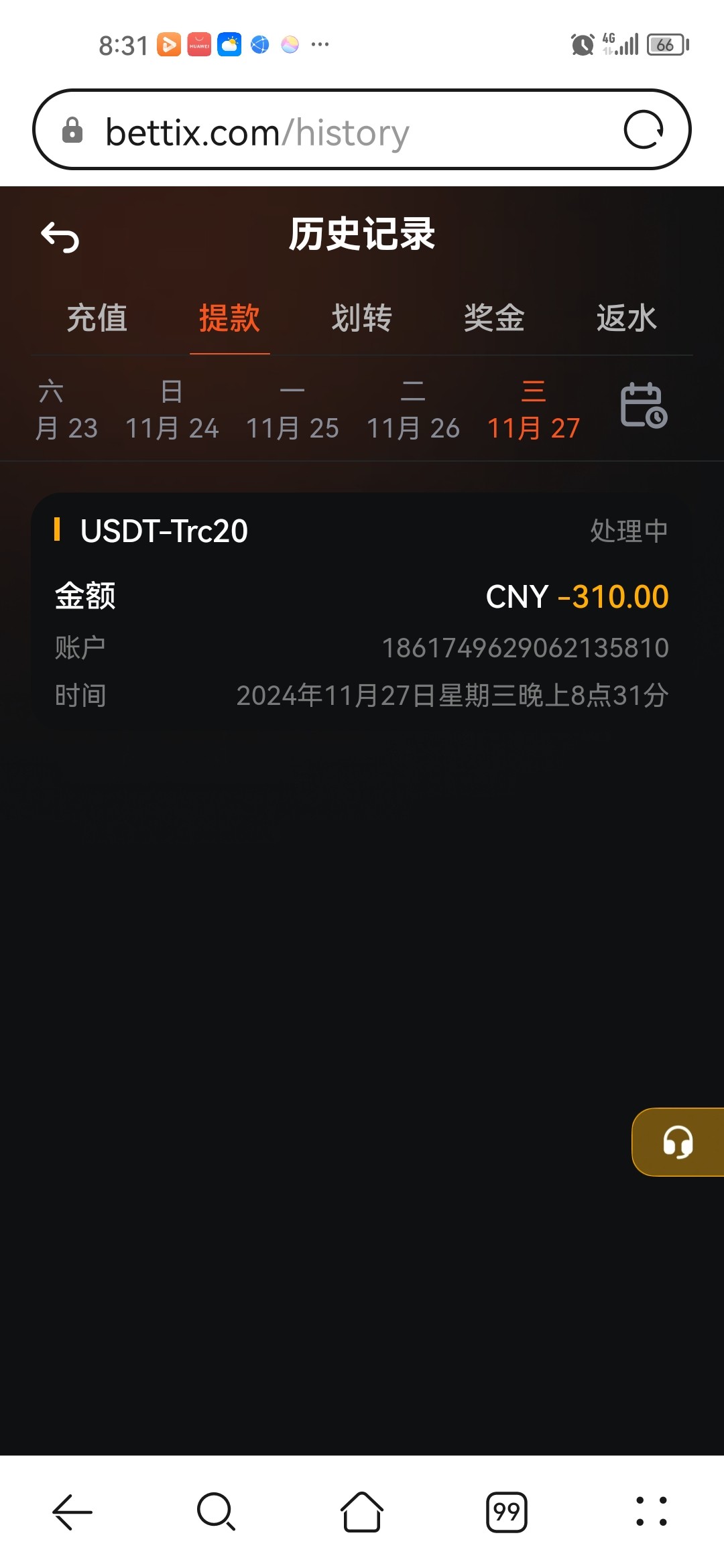Select date 11月 27
Viewport: 724px width, 1568px height.
(534, 409)
